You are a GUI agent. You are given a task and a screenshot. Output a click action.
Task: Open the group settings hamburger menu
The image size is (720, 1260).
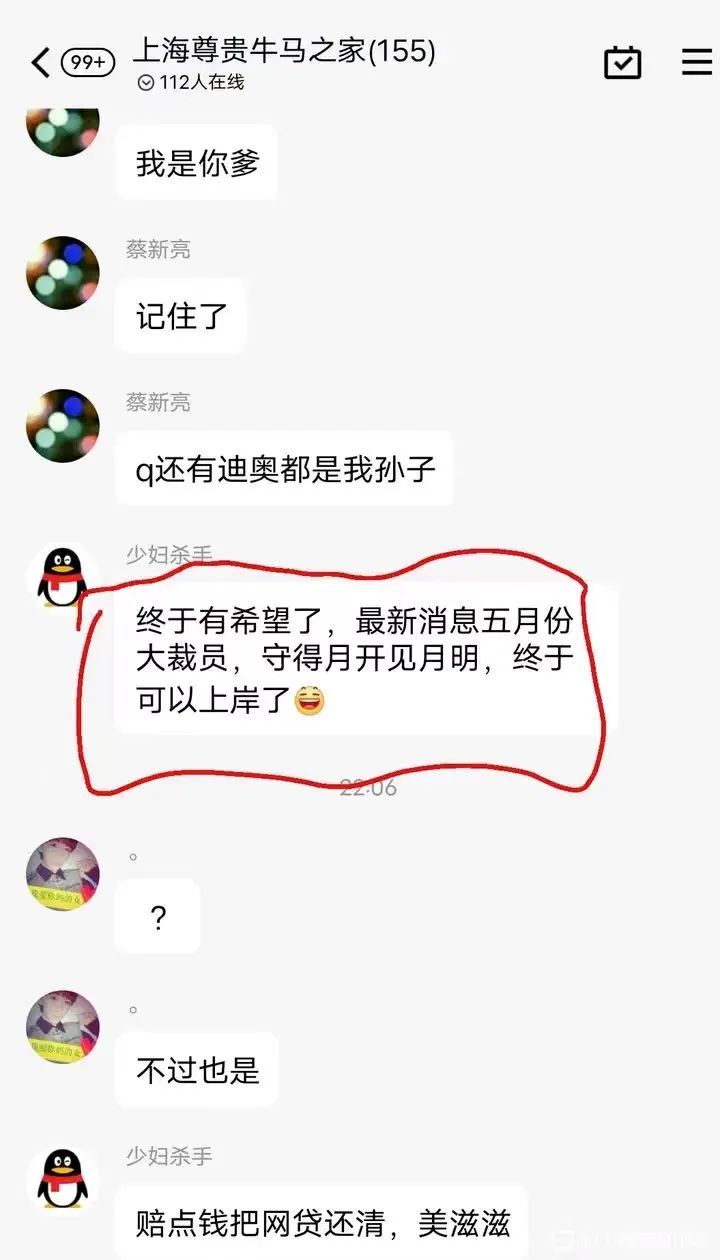(696, 63)
